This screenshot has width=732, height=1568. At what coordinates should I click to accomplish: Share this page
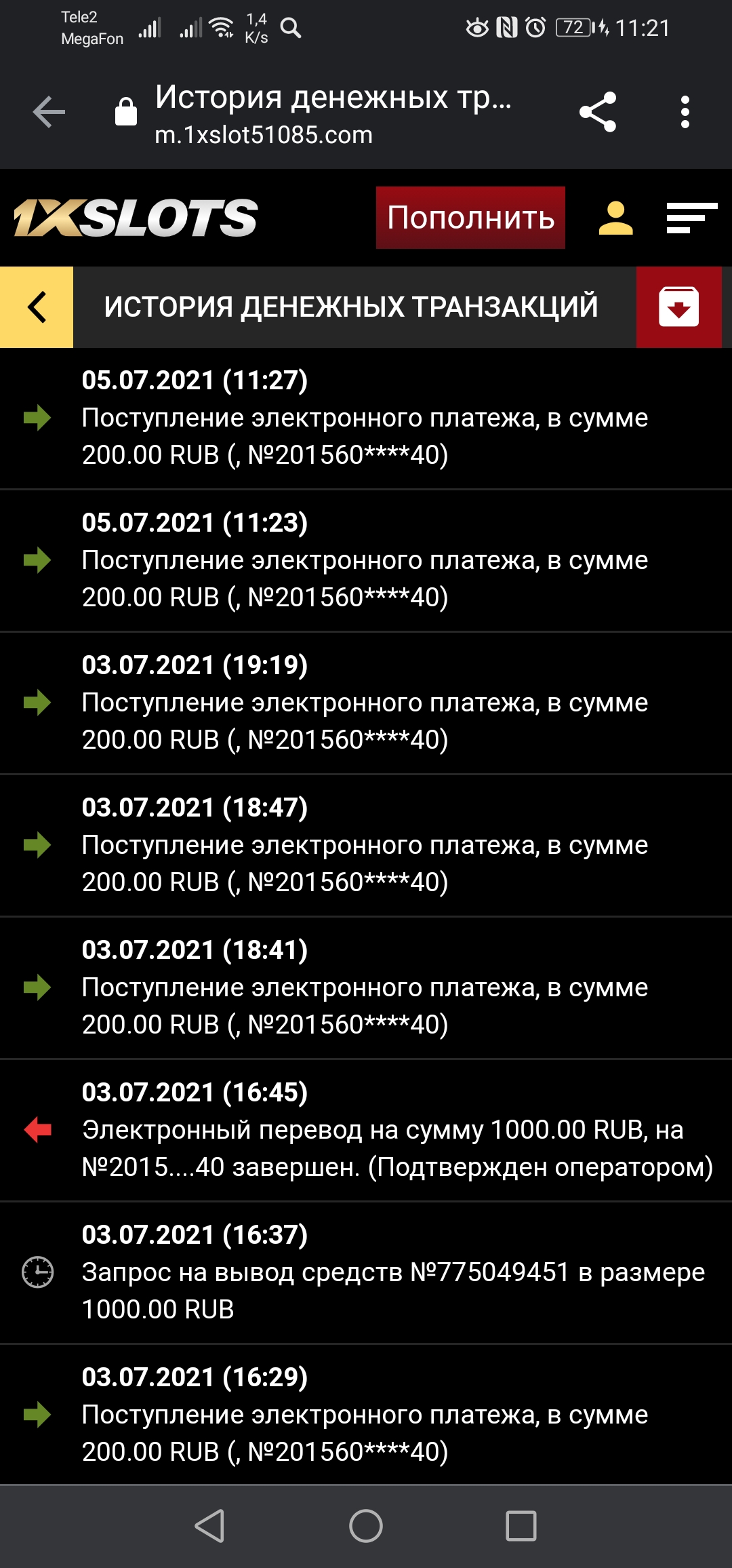click(598, 112)
